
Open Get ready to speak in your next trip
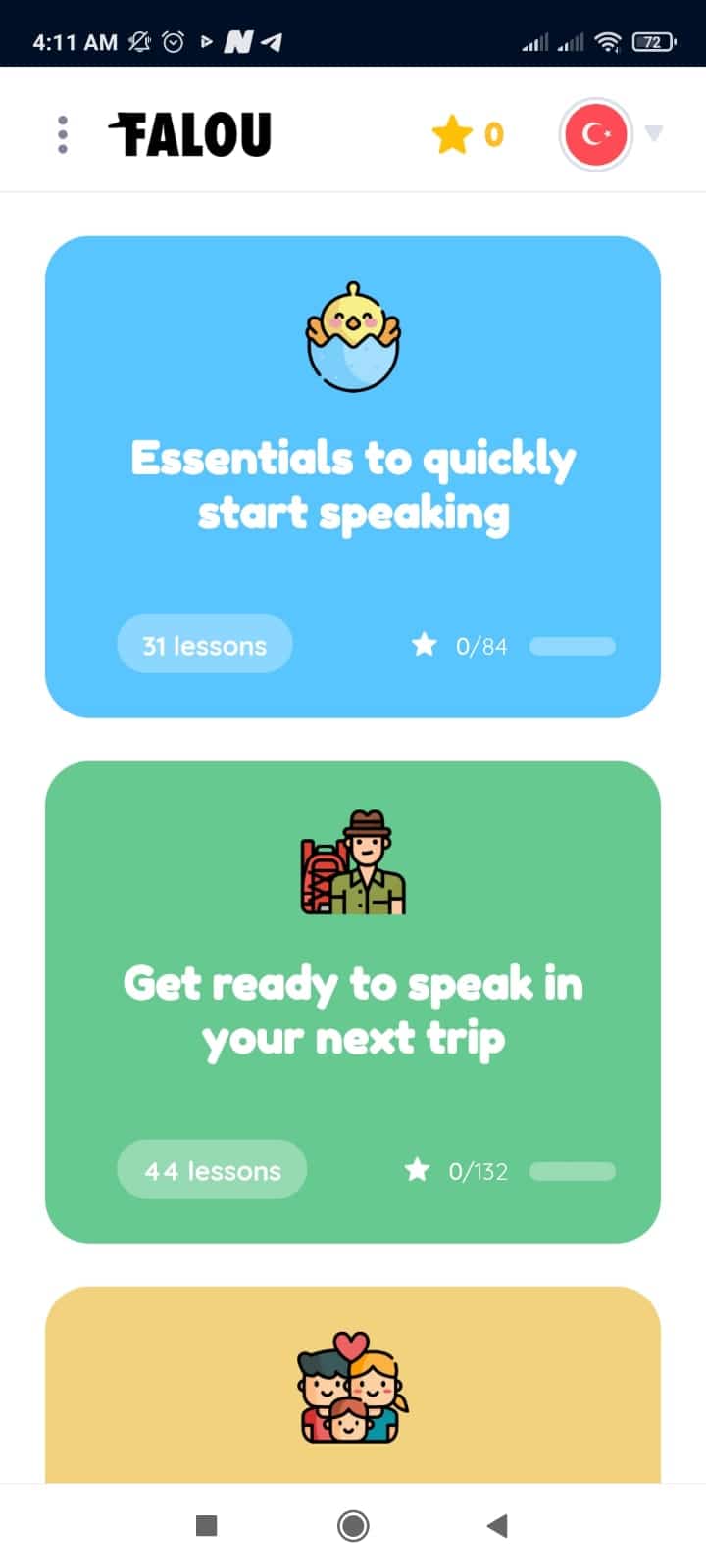[353, 1002]
